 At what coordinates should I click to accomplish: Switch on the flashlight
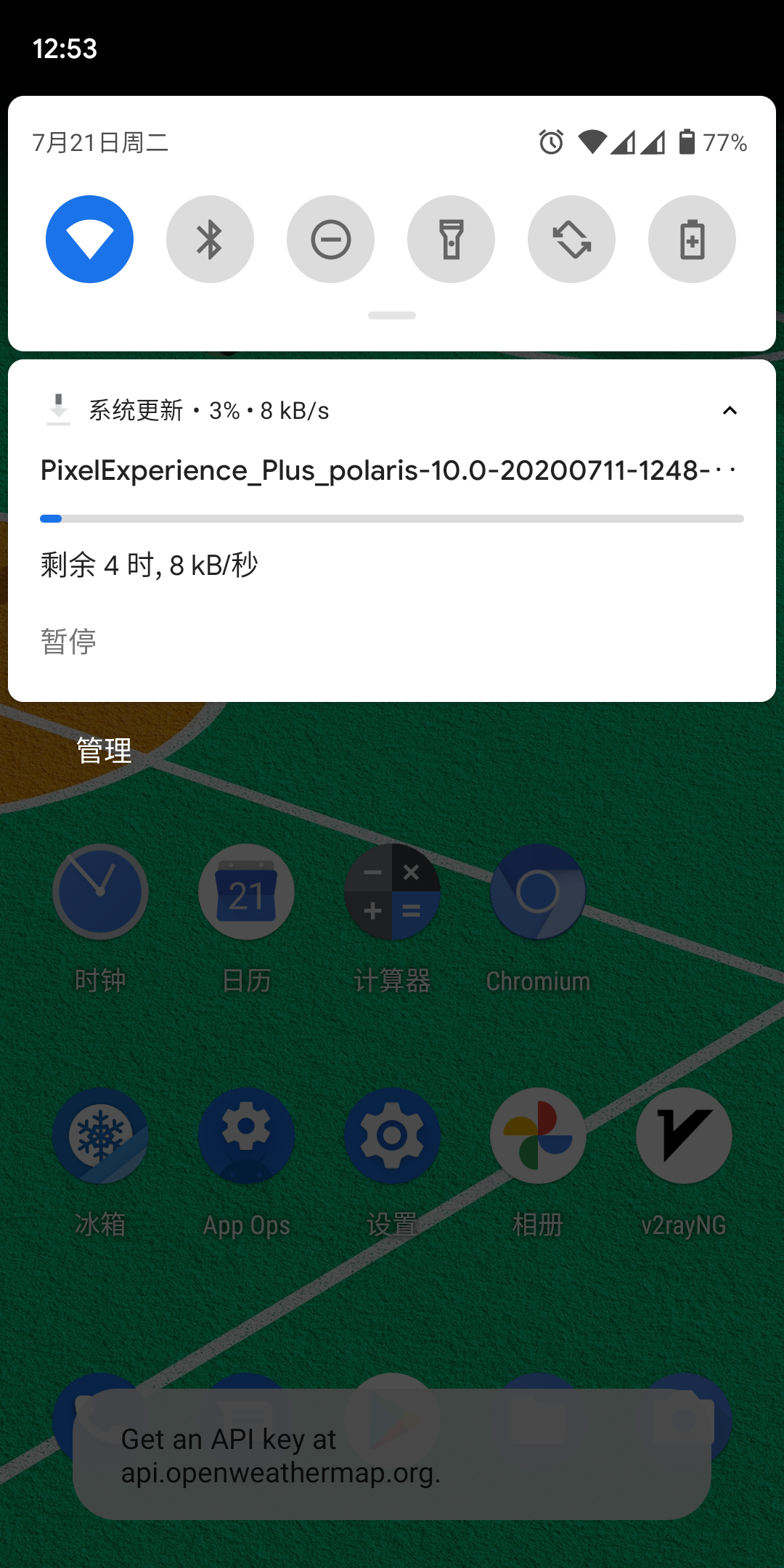[x=451, y=239]
